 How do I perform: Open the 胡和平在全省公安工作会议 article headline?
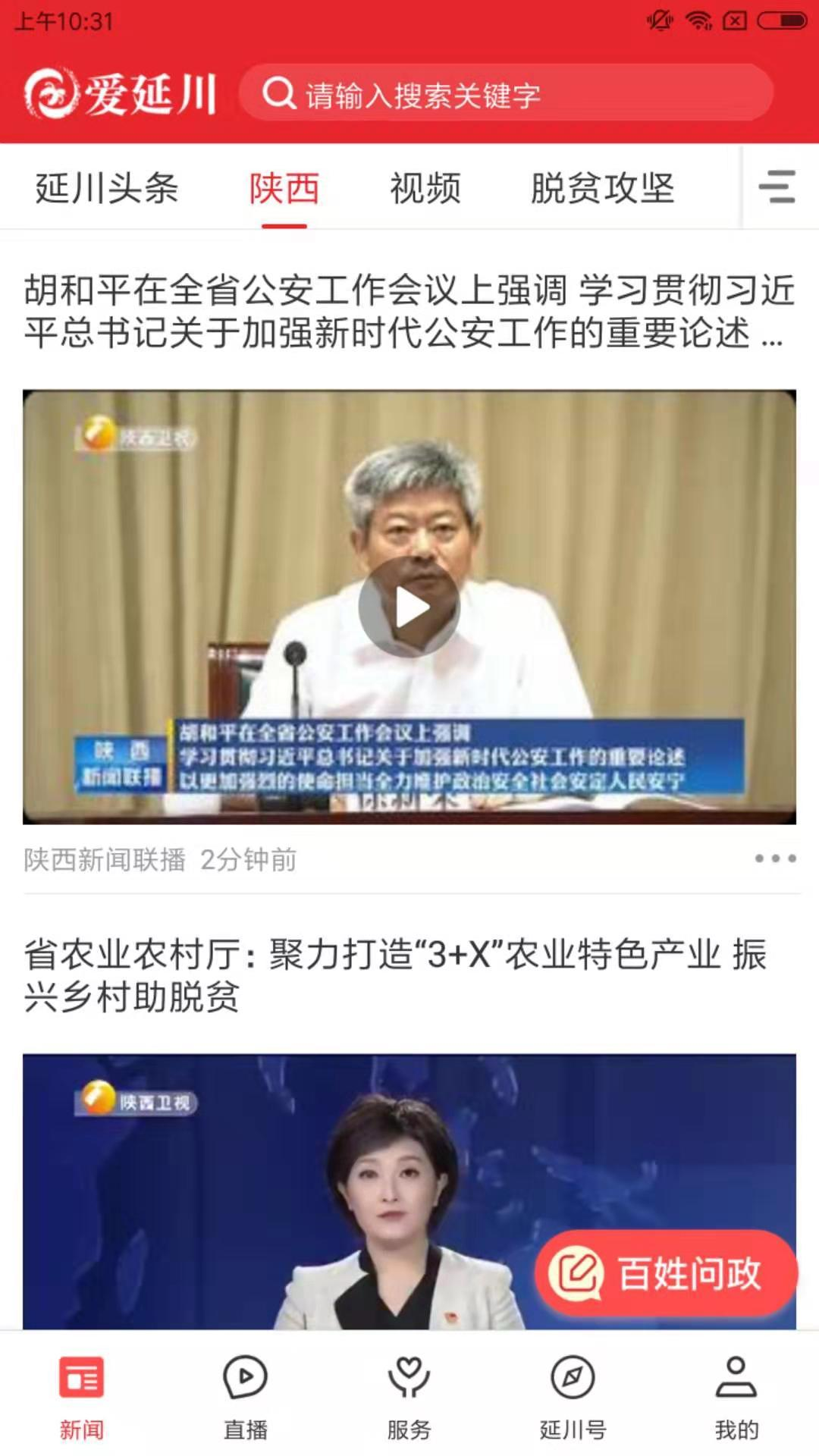coord(409,311)
